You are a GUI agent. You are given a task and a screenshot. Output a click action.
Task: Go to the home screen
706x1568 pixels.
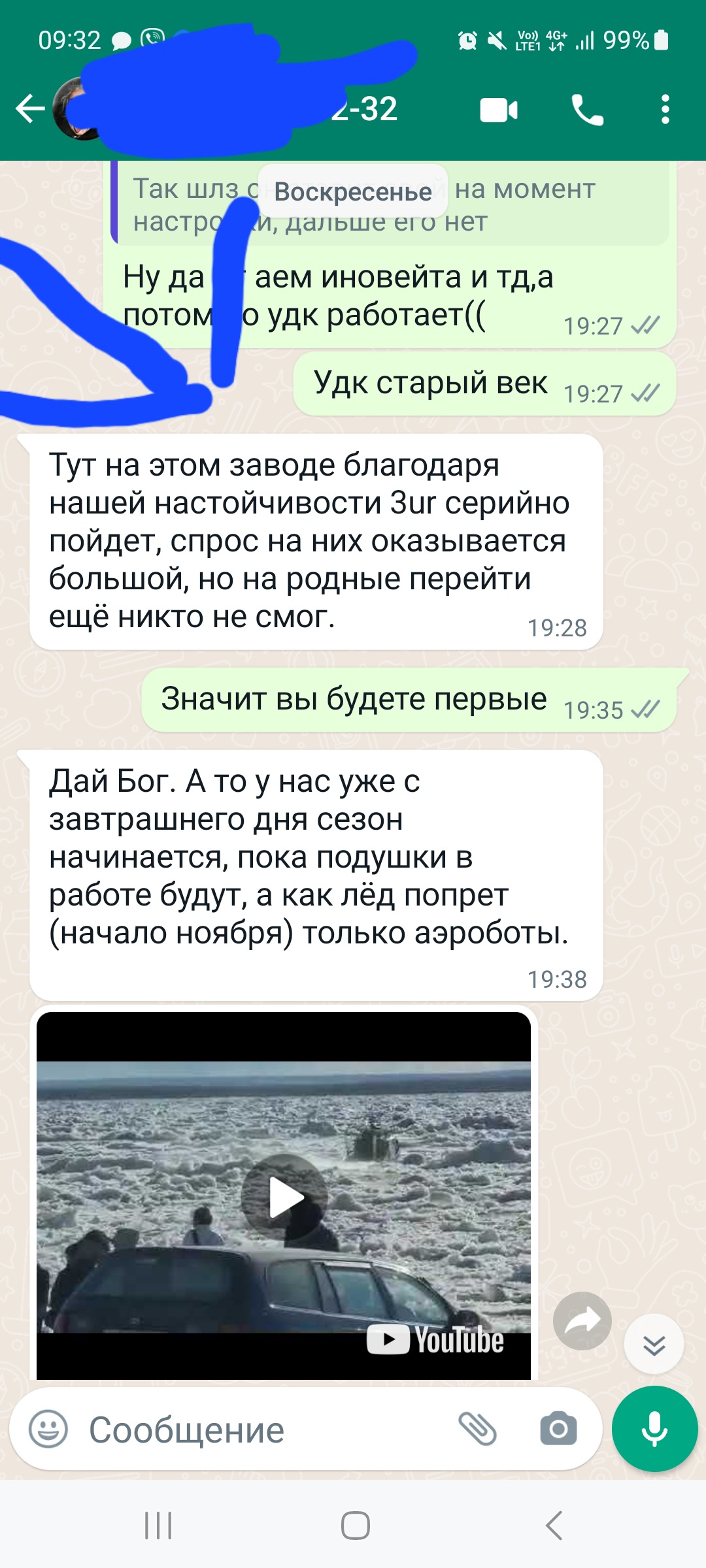pos(355,1526)
